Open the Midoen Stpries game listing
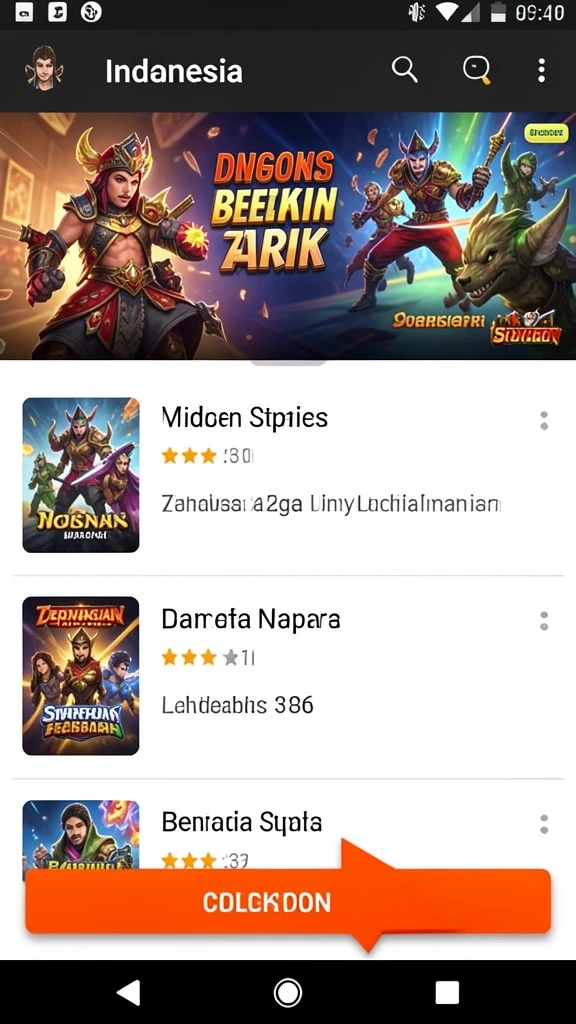The height and width of the screenshot is (1024, 576). point(288,475)
